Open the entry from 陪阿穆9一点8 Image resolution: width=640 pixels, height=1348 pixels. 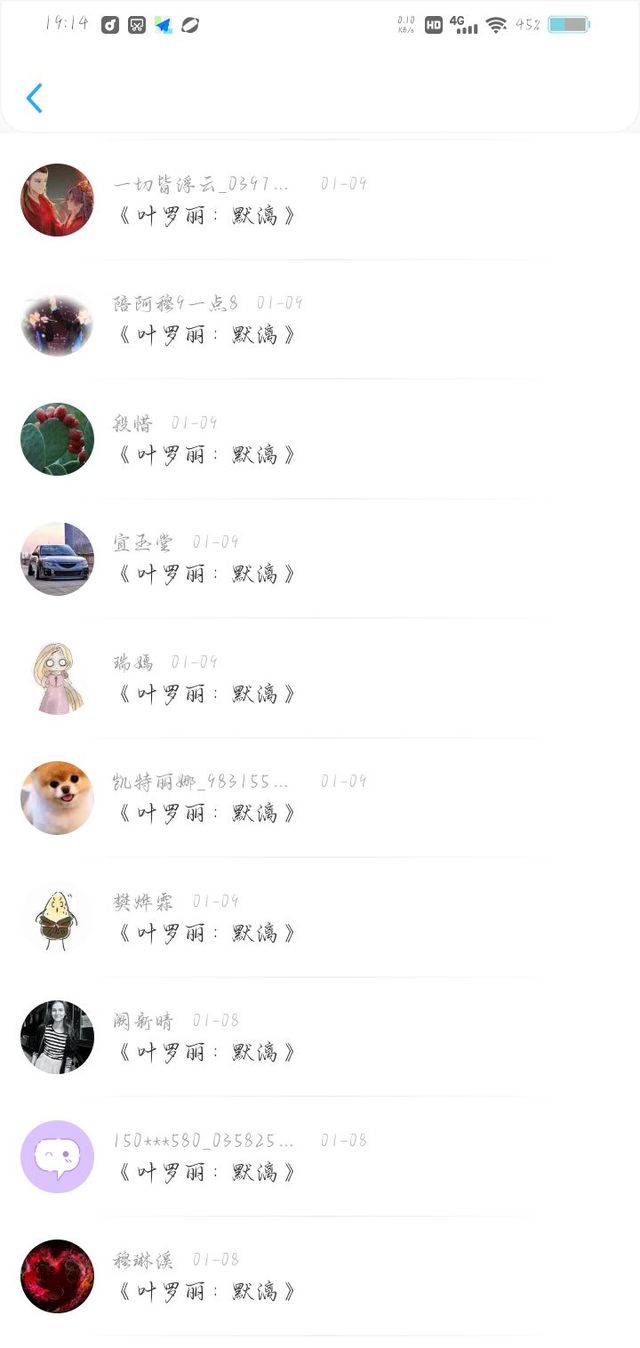point(320,320)
